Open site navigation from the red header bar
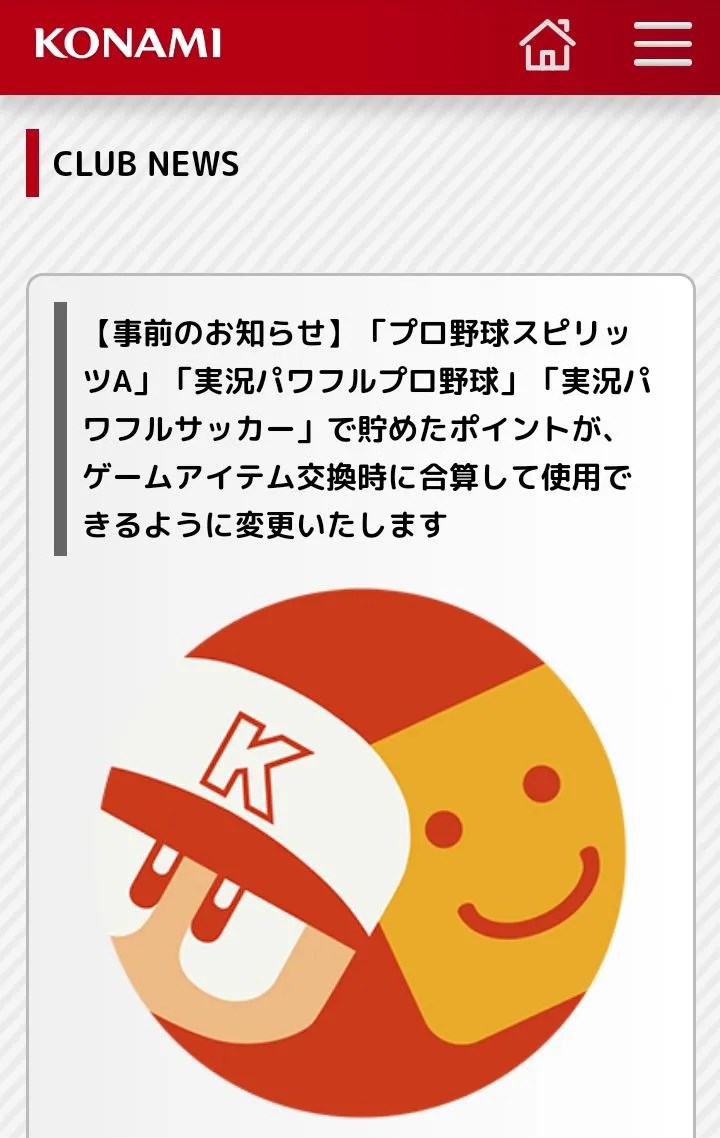 click(662, 45)
